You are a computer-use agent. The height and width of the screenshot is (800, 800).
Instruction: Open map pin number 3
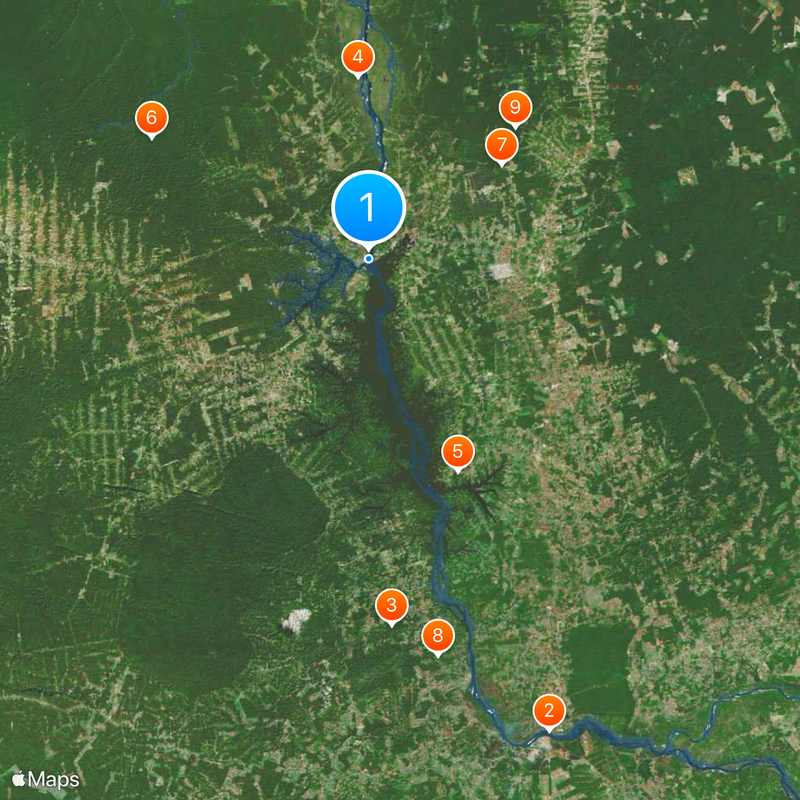(391, 605)
